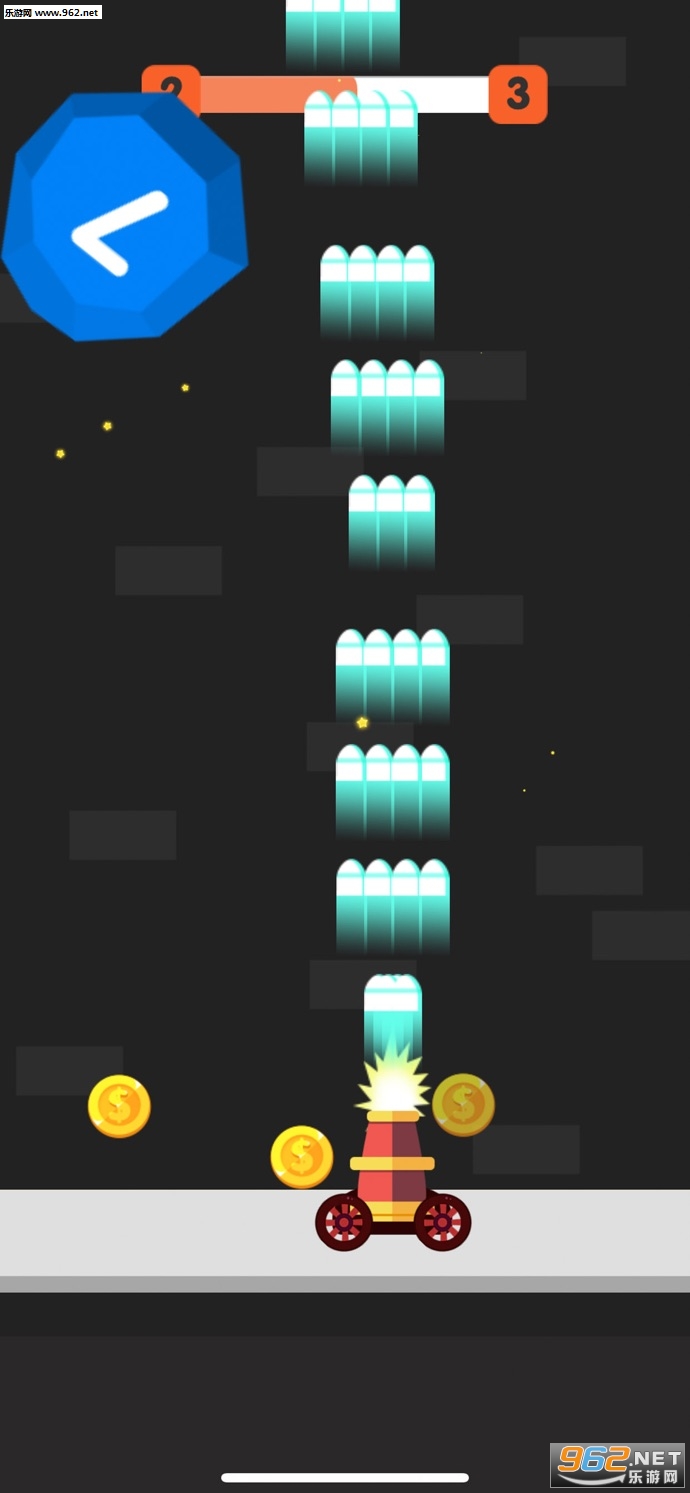Tap the red cannon on wheels
This screenshot has width=690, height=1493.
pyautogui.click(x=393, y=1180)
